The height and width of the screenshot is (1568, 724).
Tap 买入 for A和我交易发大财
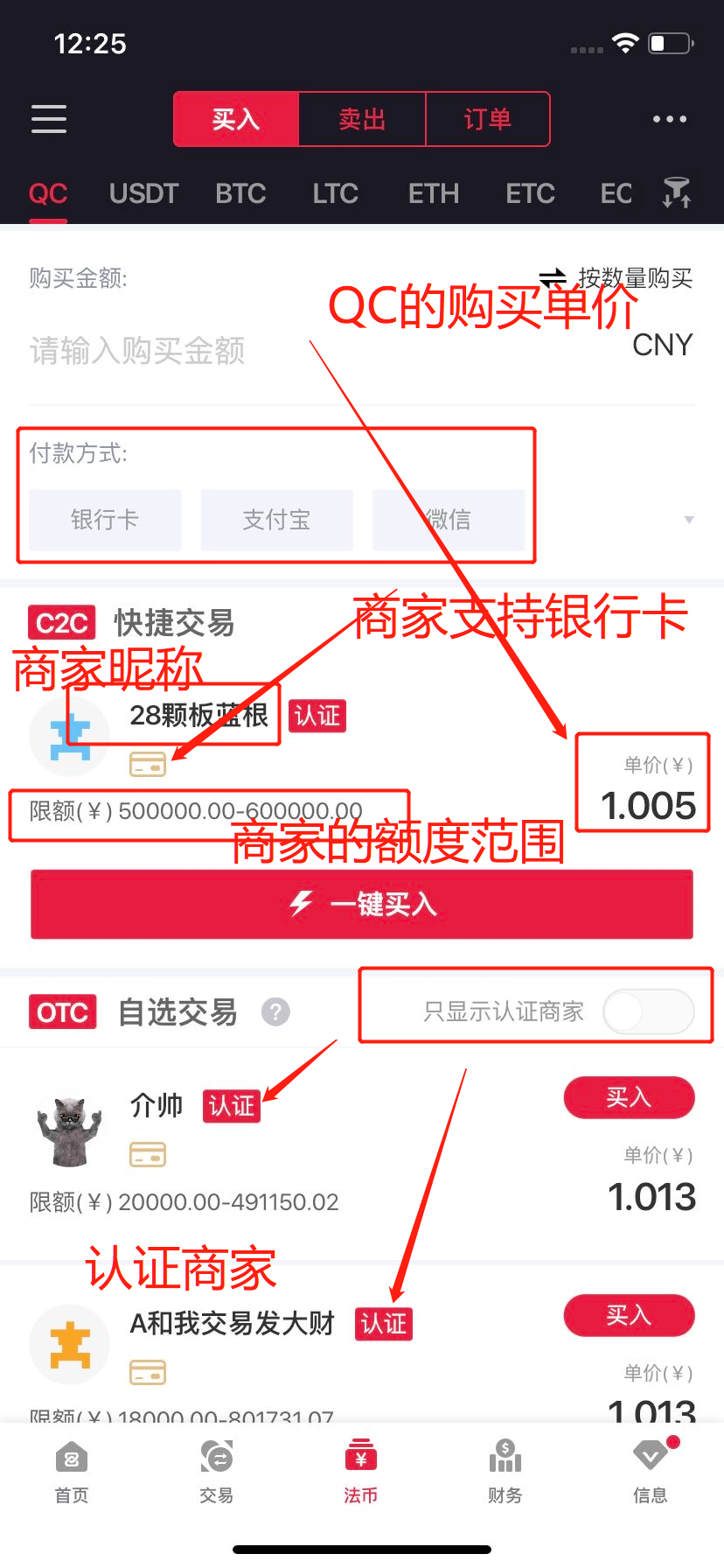pos(629,1315)
